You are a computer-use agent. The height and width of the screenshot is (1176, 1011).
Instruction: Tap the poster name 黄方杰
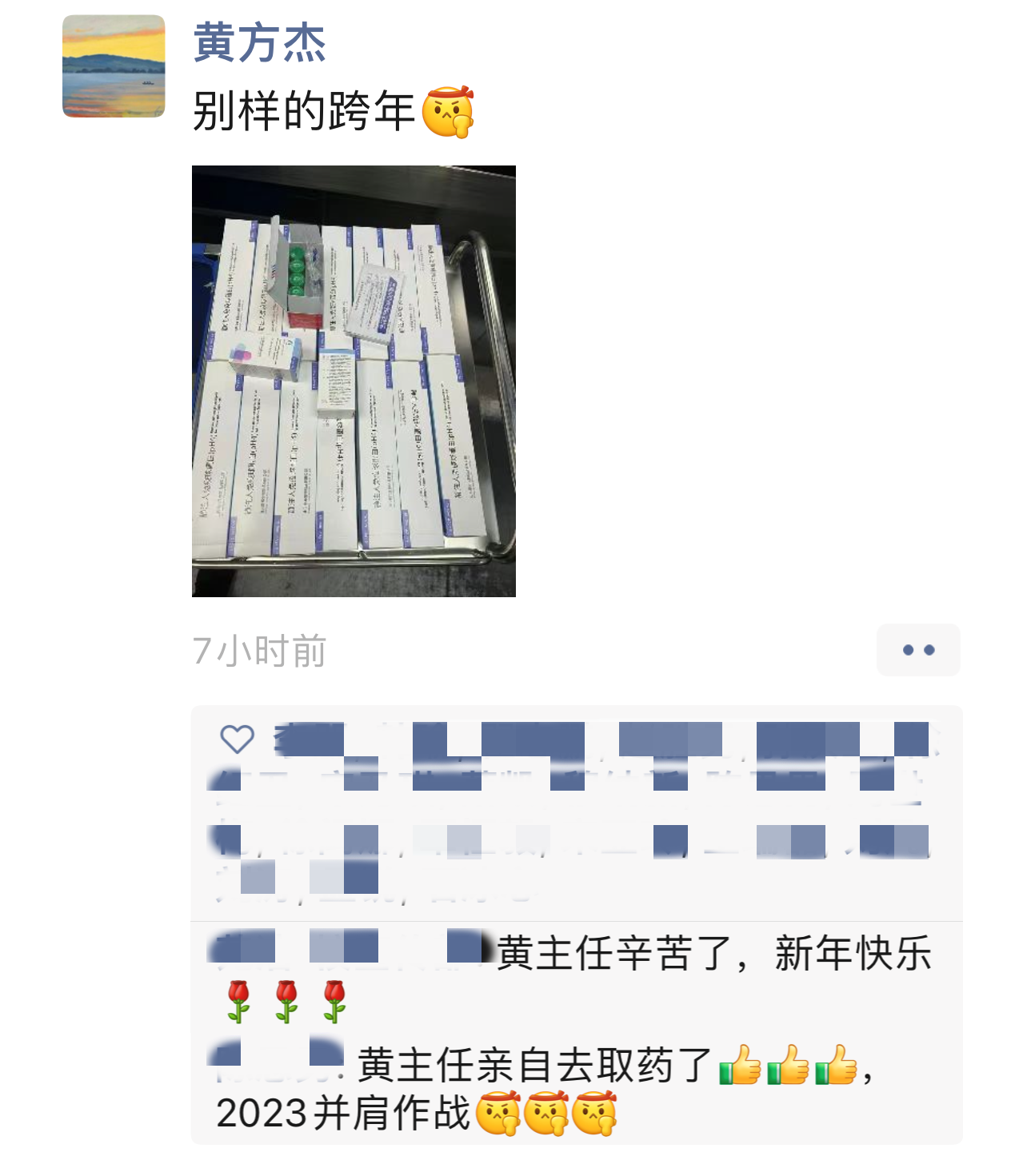pos(259,43)
